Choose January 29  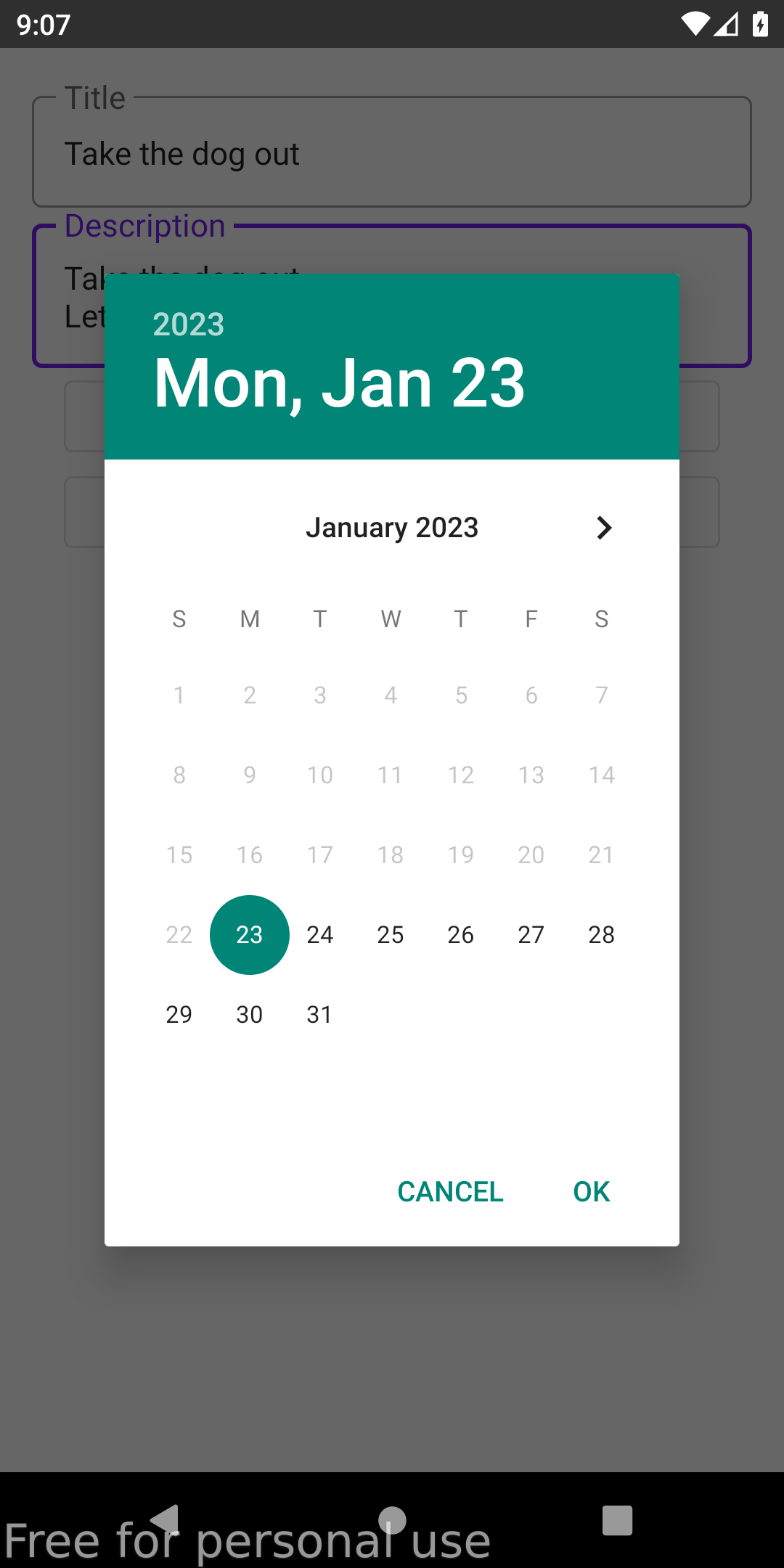[179, 1015]
